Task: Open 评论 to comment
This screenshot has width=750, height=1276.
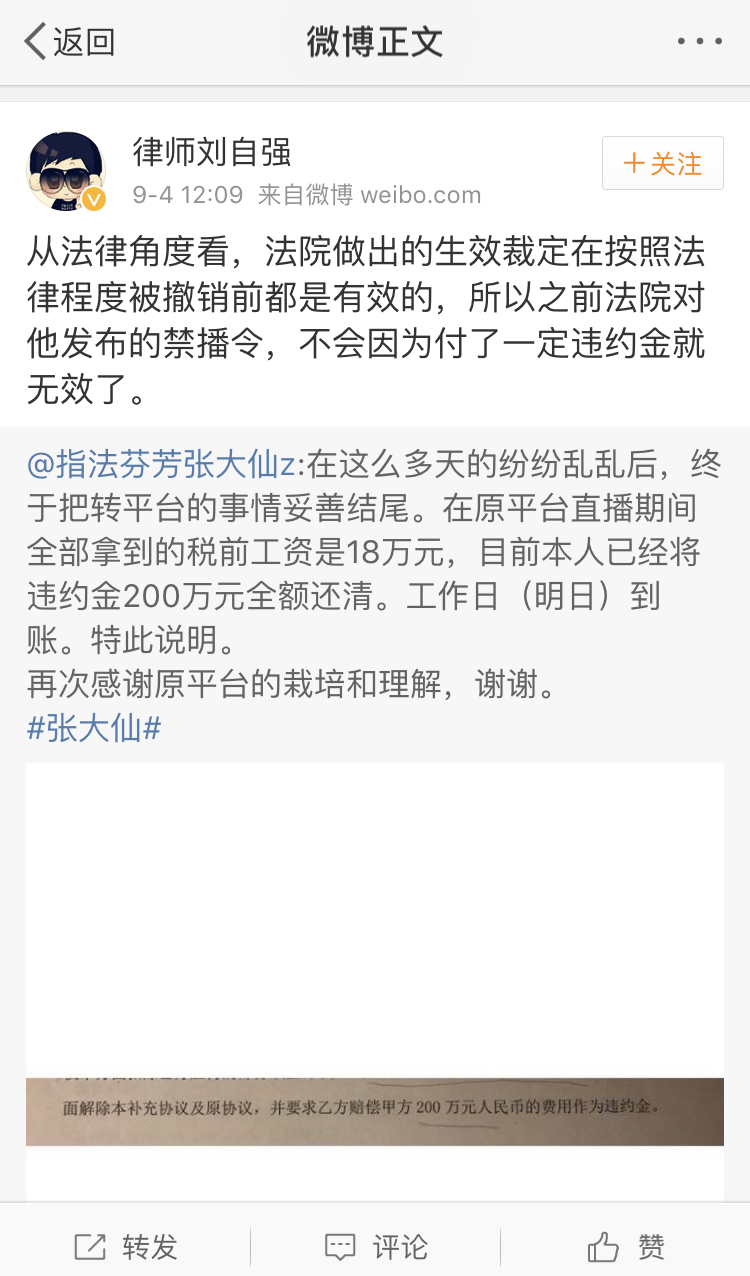Action: click(x=376, y=1246)
